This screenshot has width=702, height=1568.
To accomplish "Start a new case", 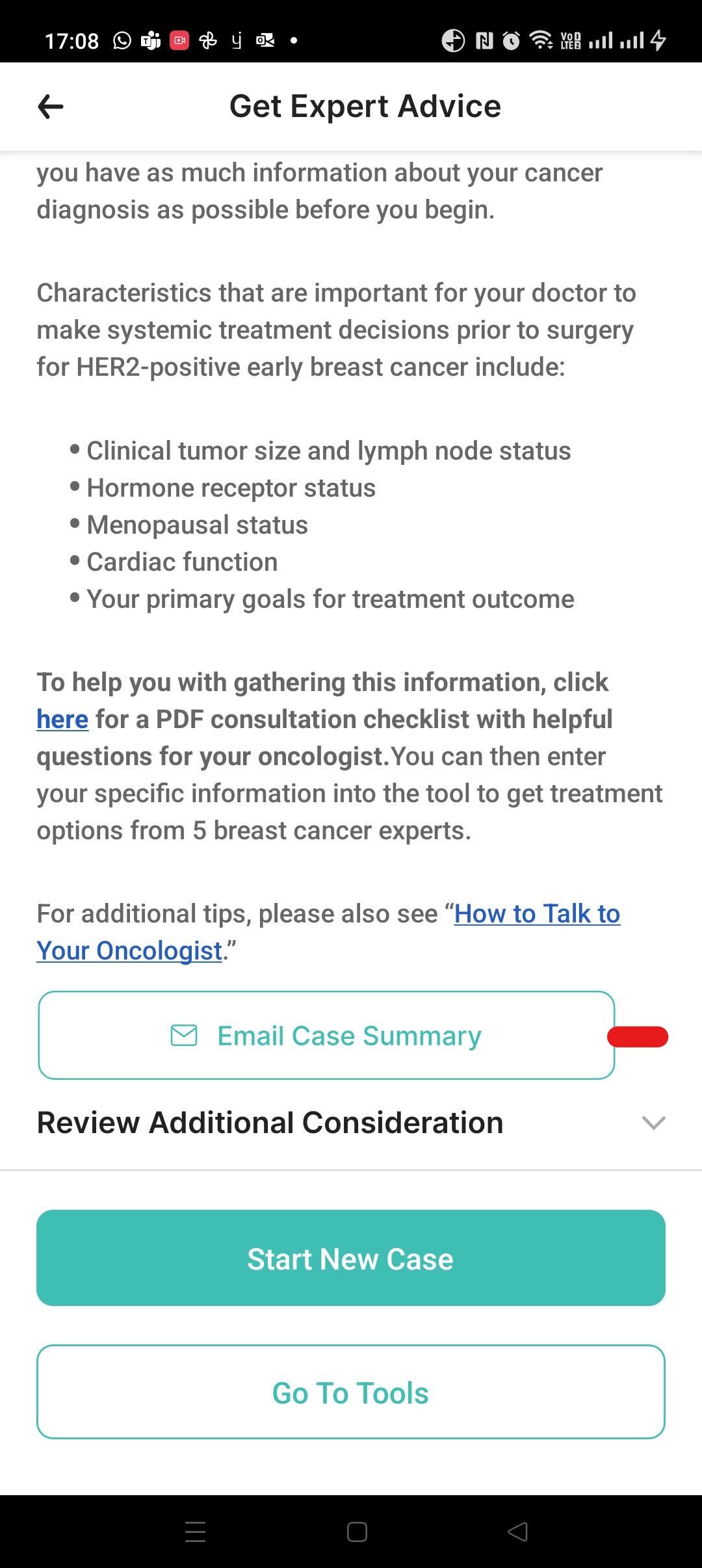I will pos(351,1259).
